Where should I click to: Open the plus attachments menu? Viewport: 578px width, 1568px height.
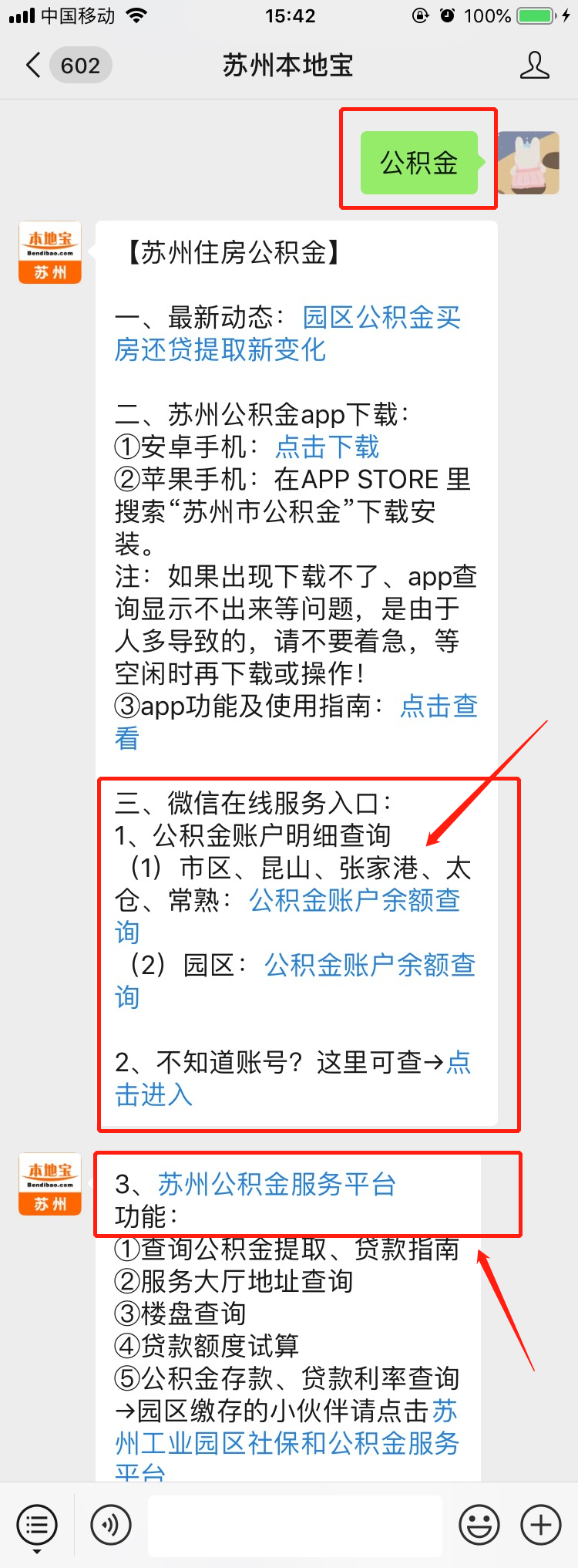click(540, 1525)
